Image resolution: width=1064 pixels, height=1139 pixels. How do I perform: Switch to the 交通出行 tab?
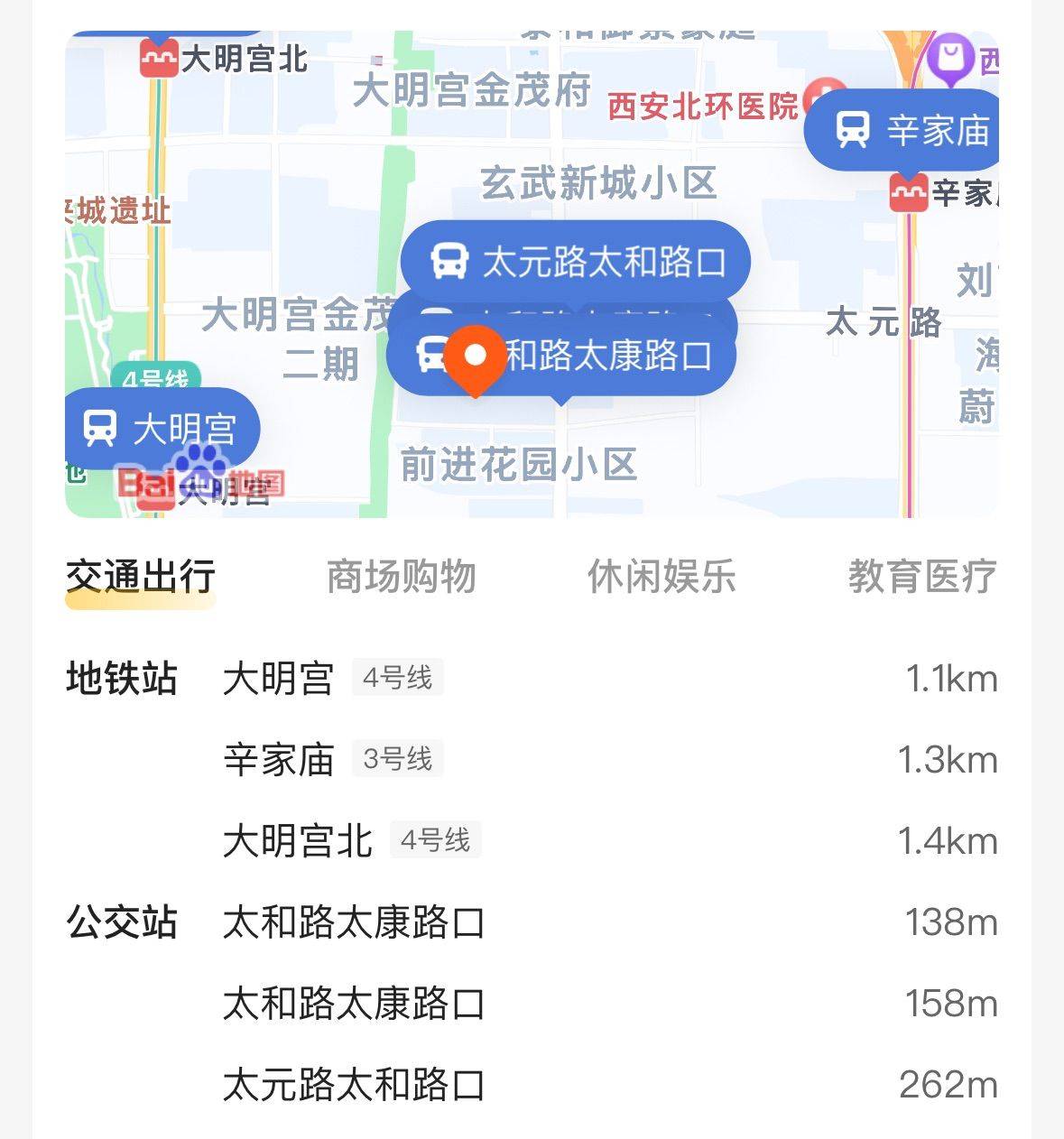(x=141, y=577)
